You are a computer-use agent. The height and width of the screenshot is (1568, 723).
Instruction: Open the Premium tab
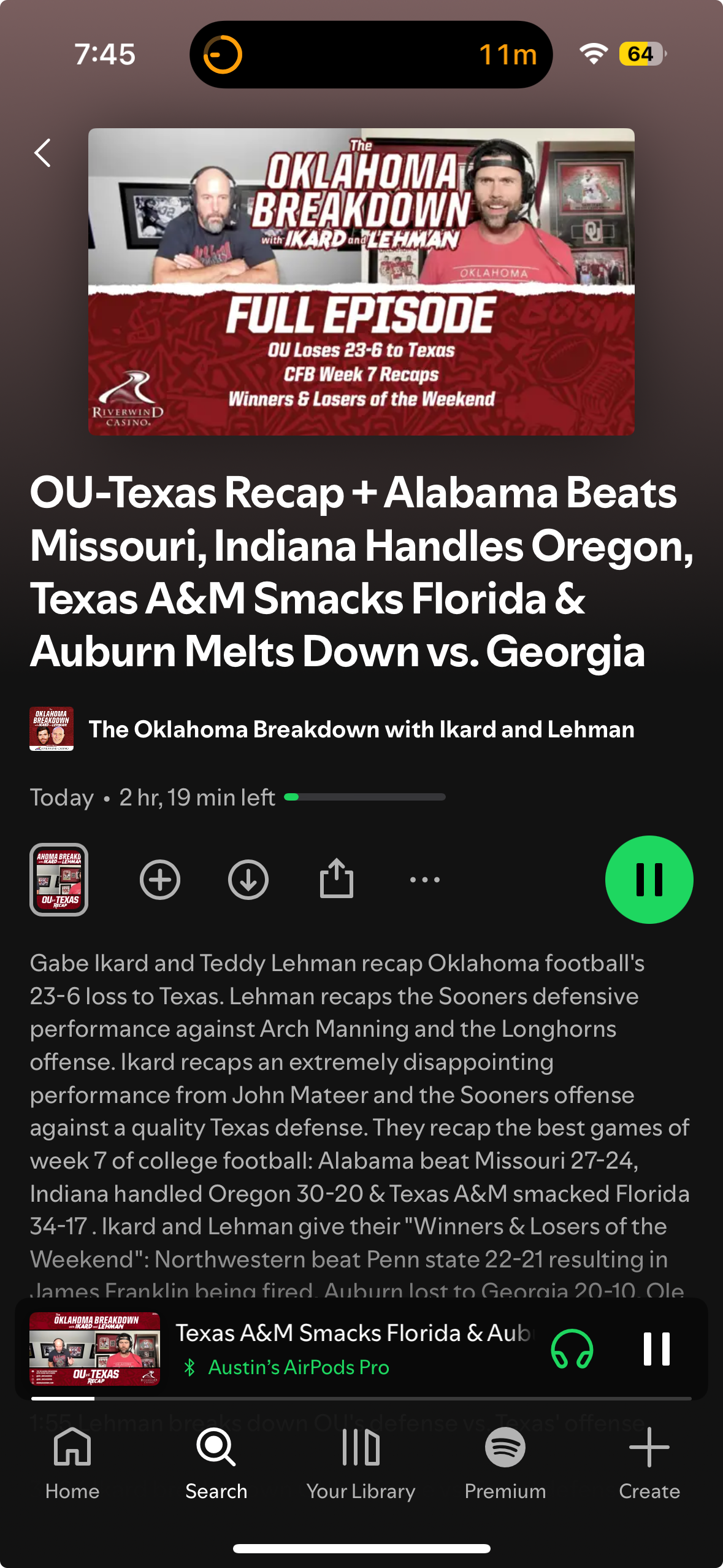click(505, 1464)
